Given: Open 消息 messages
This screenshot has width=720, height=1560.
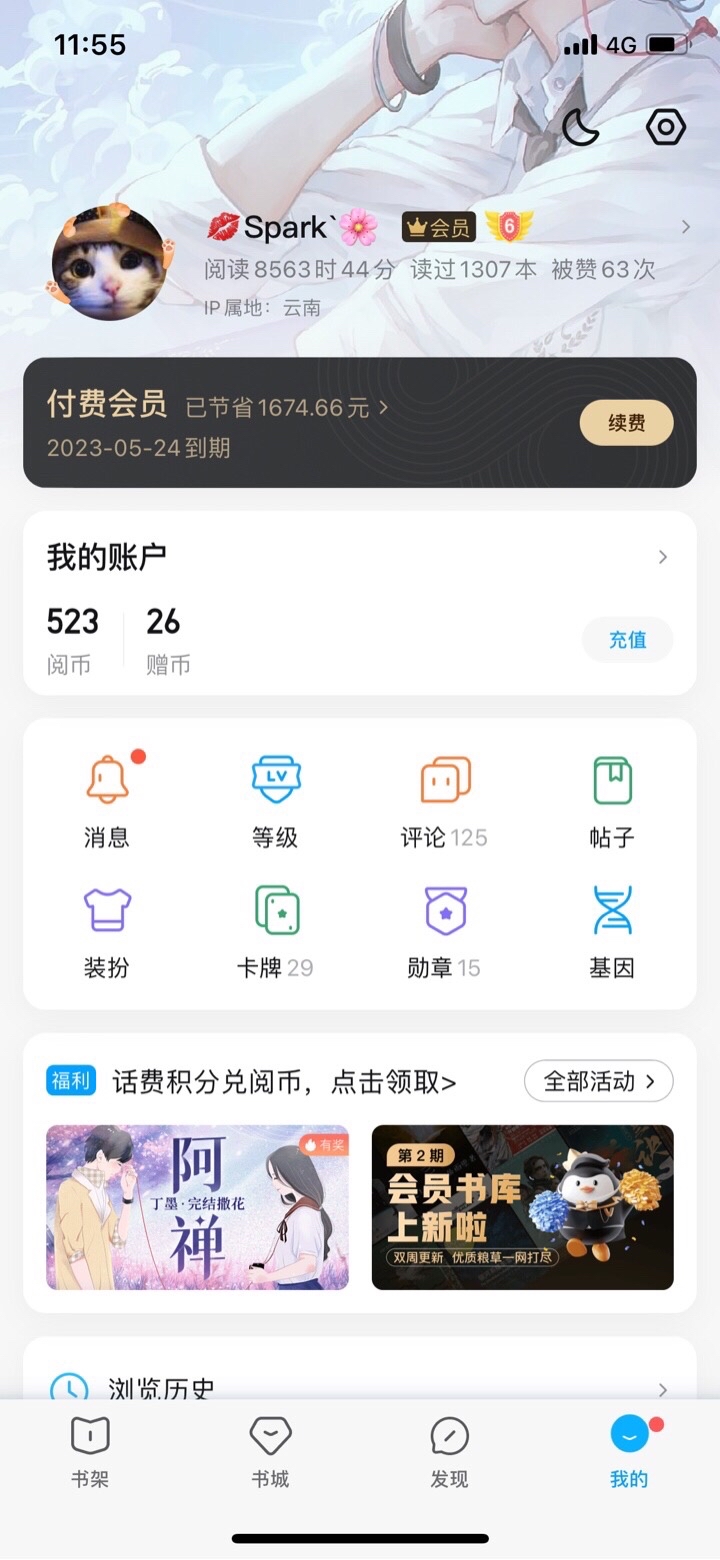Looking at the screenshot, I should click(107, 801).
